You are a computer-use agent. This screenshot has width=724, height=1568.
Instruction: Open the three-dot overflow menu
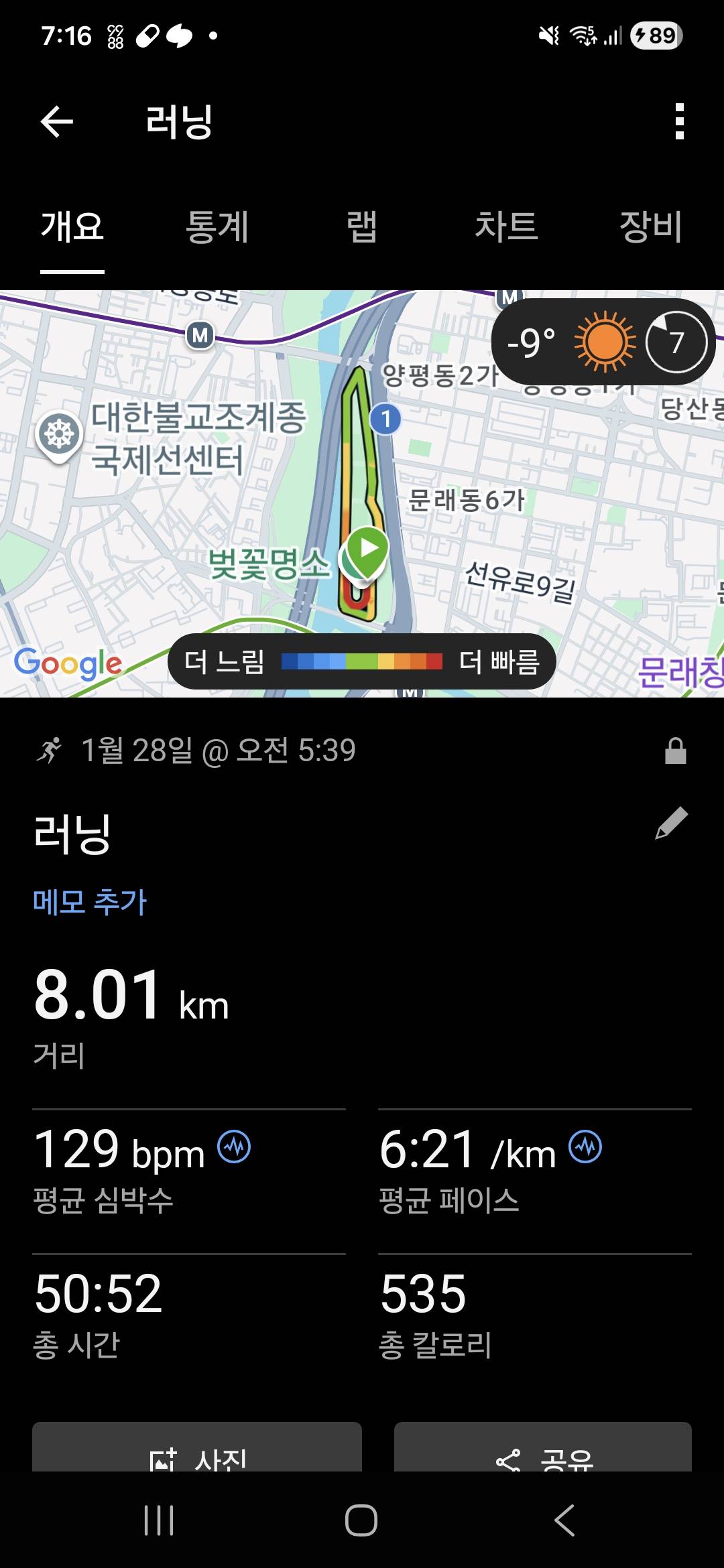pyautogui.click(x=679, y=121)
